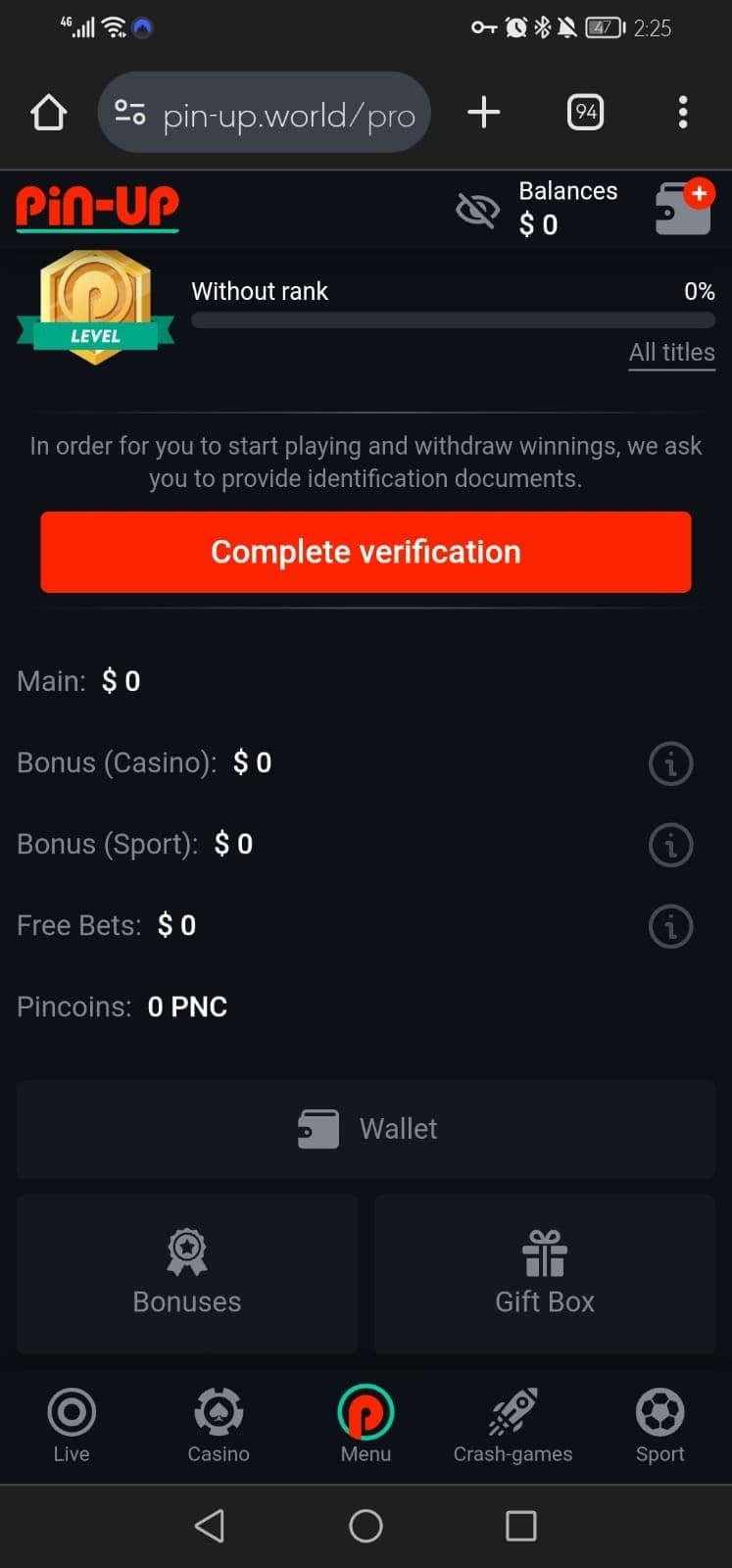Viewport: 732px width, 1568px height.
Task: Tap the central Pin-Up Menu icon
Action: coord(366,1414)
